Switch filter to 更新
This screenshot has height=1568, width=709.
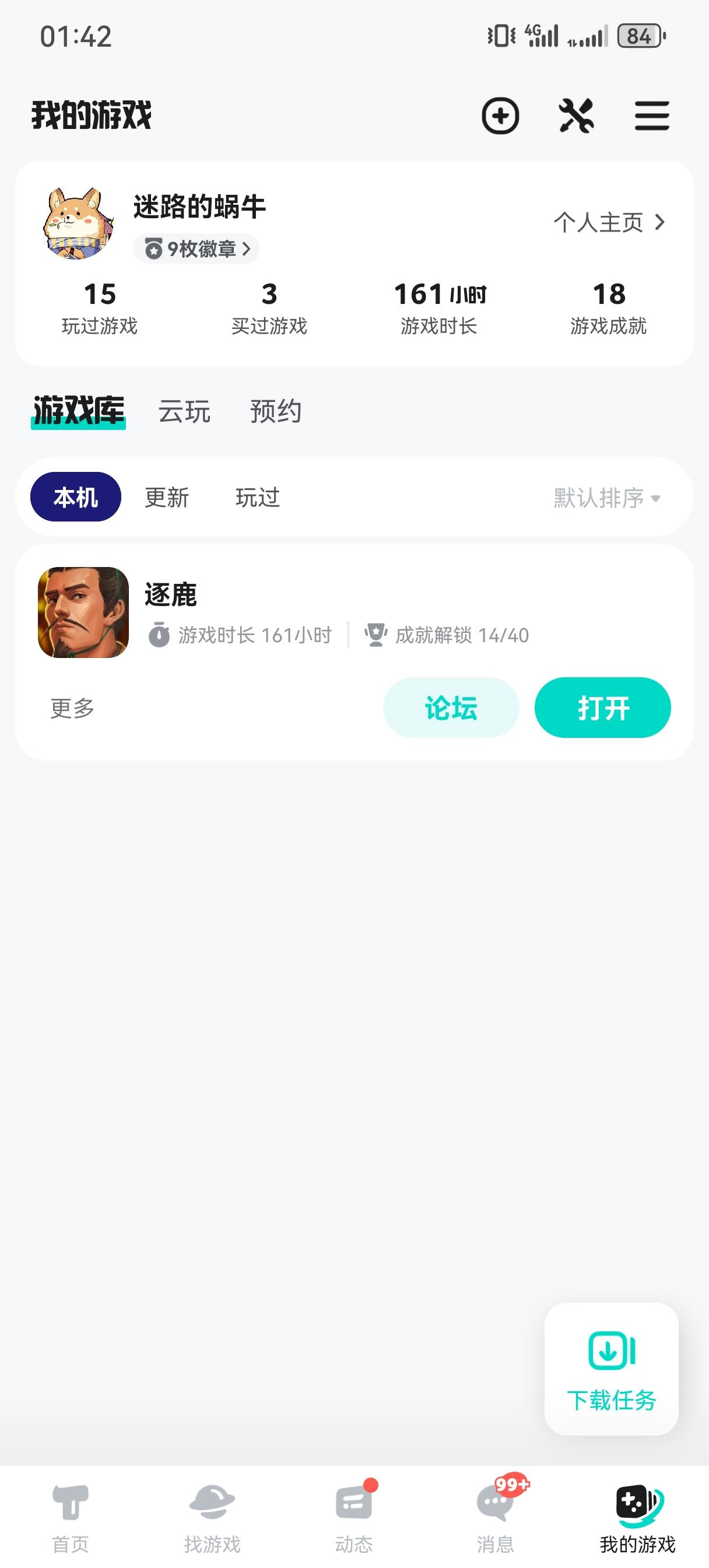click(167, 496)
